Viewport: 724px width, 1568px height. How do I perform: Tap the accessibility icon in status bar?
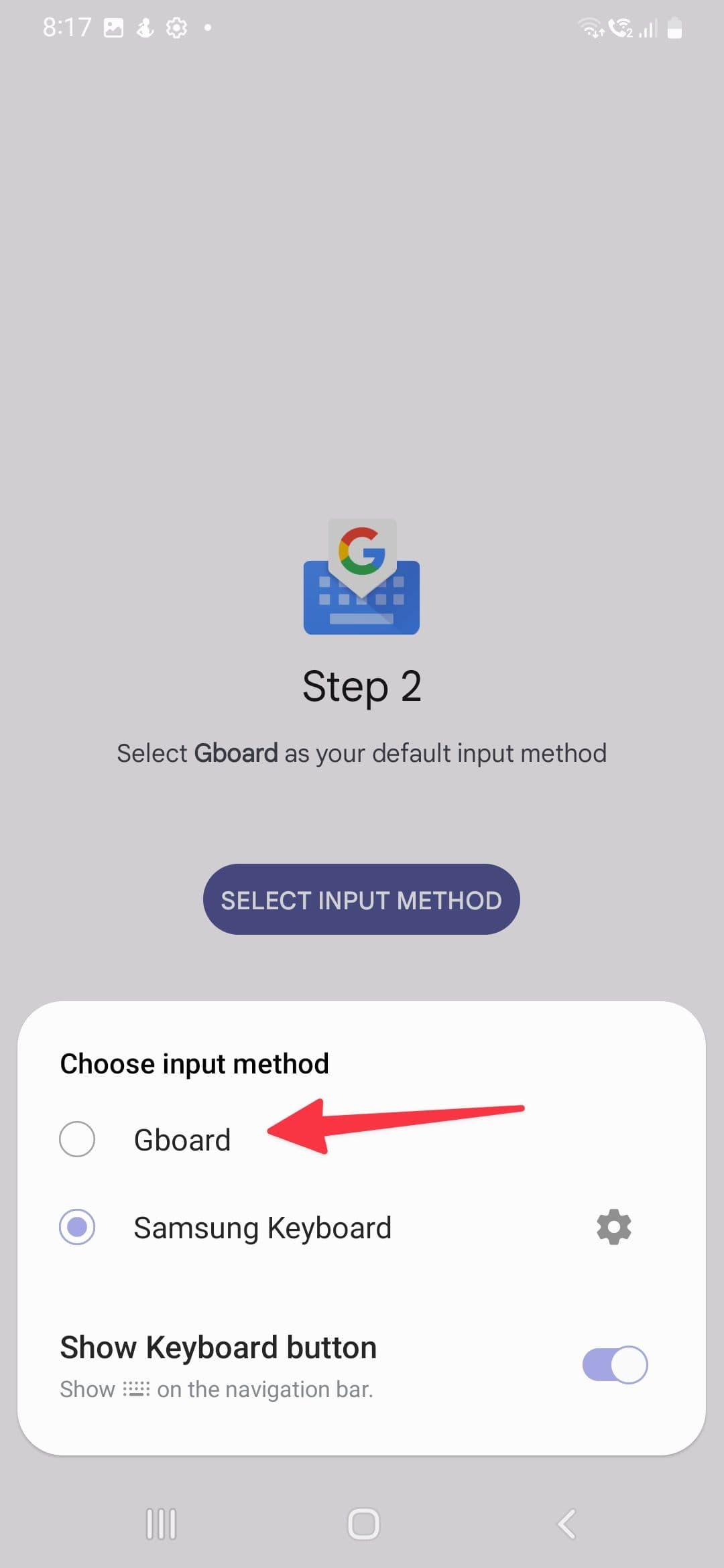tap(144, 27)
